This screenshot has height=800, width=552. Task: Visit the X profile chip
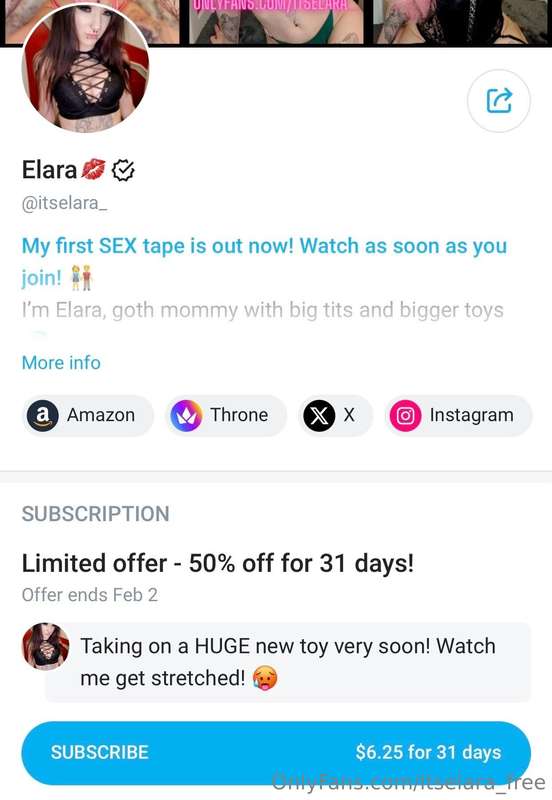(335, 415)
